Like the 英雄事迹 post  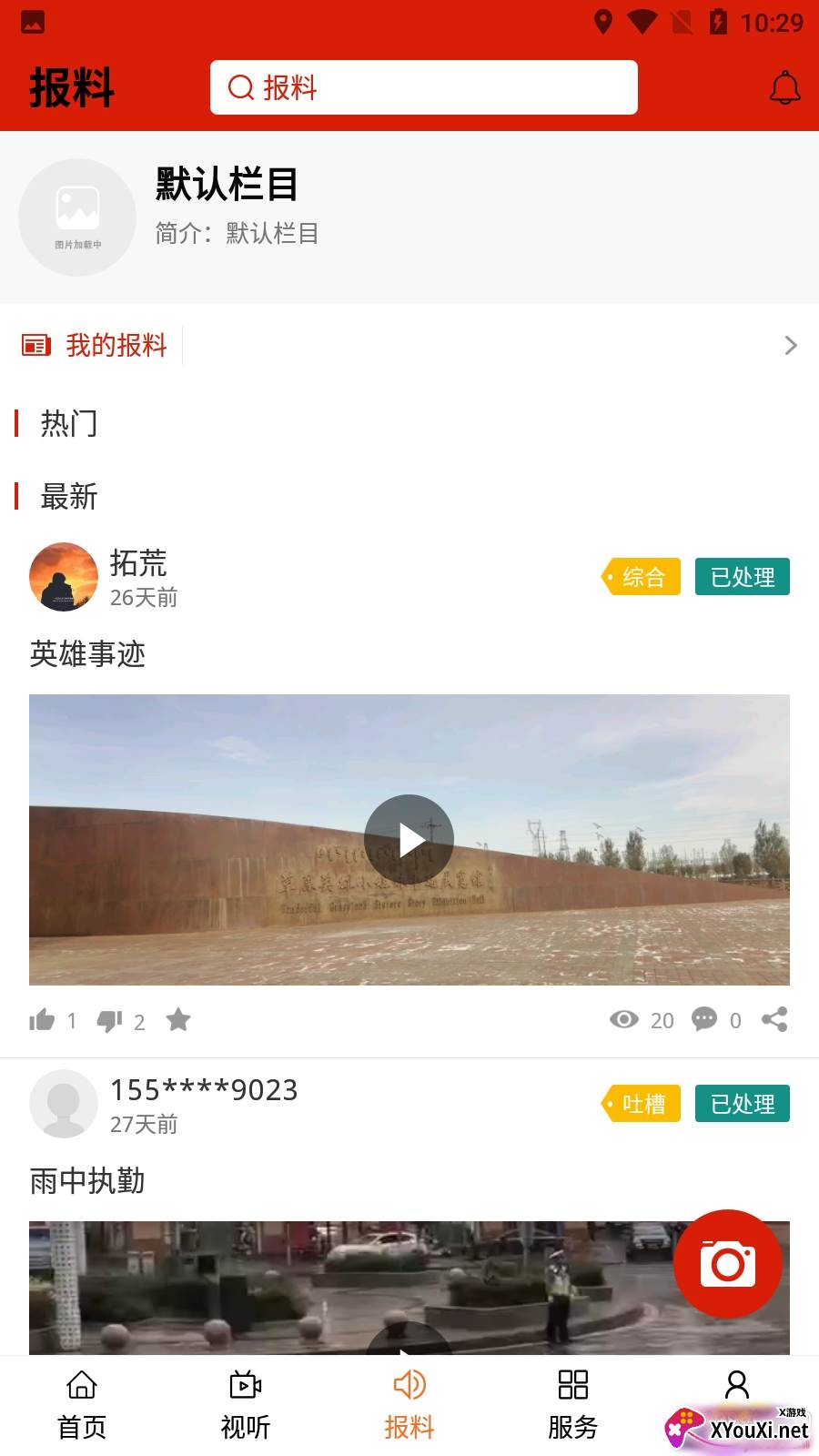[x=42, y=1020]
